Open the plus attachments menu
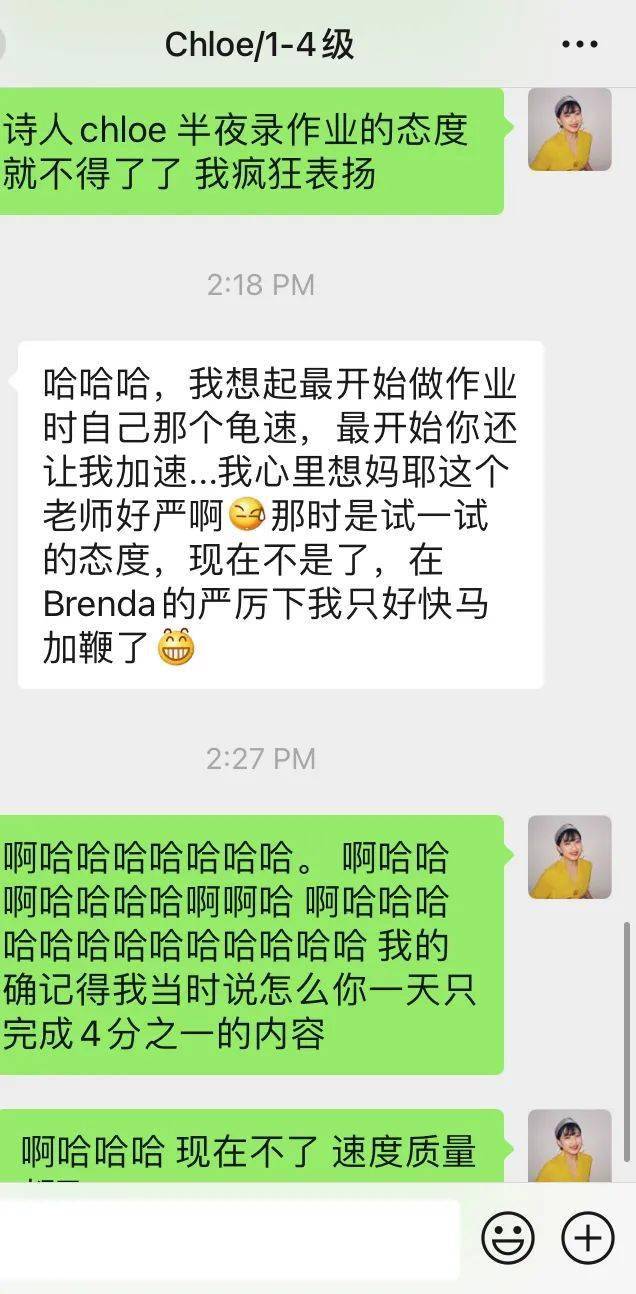The height and width of the screenshot is (1294, 636). click(588, 1238)
